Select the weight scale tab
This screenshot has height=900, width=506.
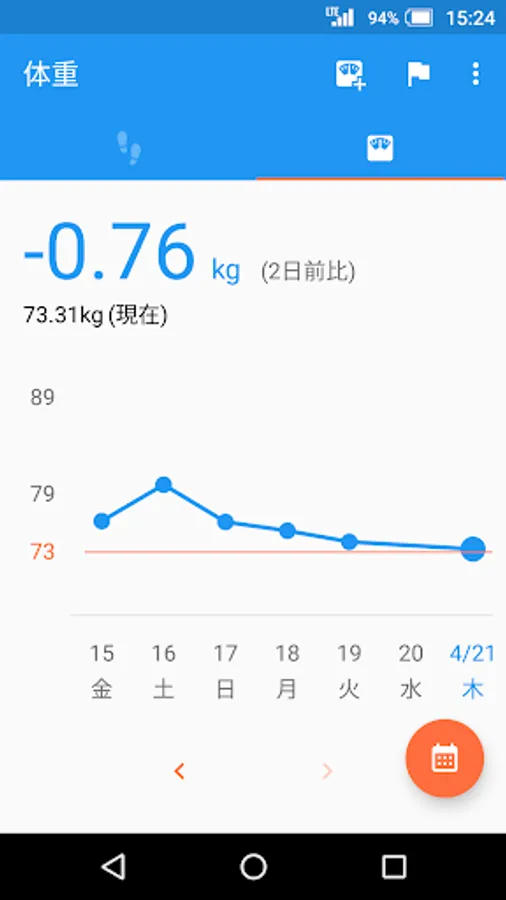[380, 148]
